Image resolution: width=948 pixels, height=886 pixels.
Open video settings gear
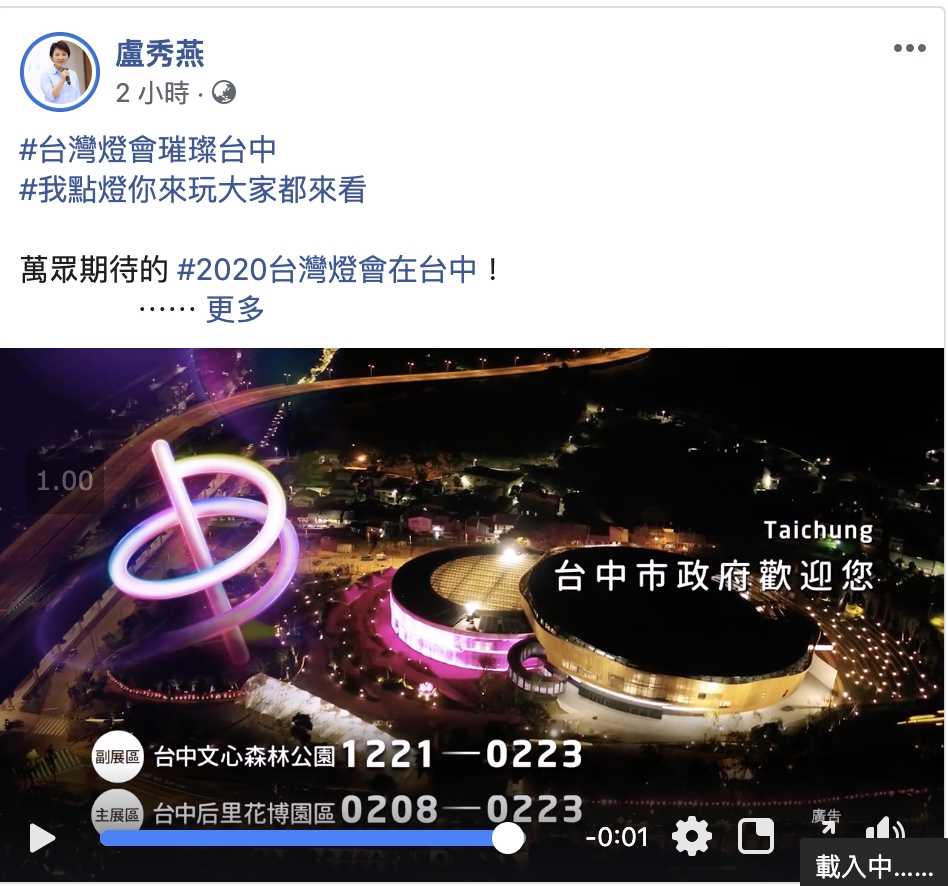692,836
